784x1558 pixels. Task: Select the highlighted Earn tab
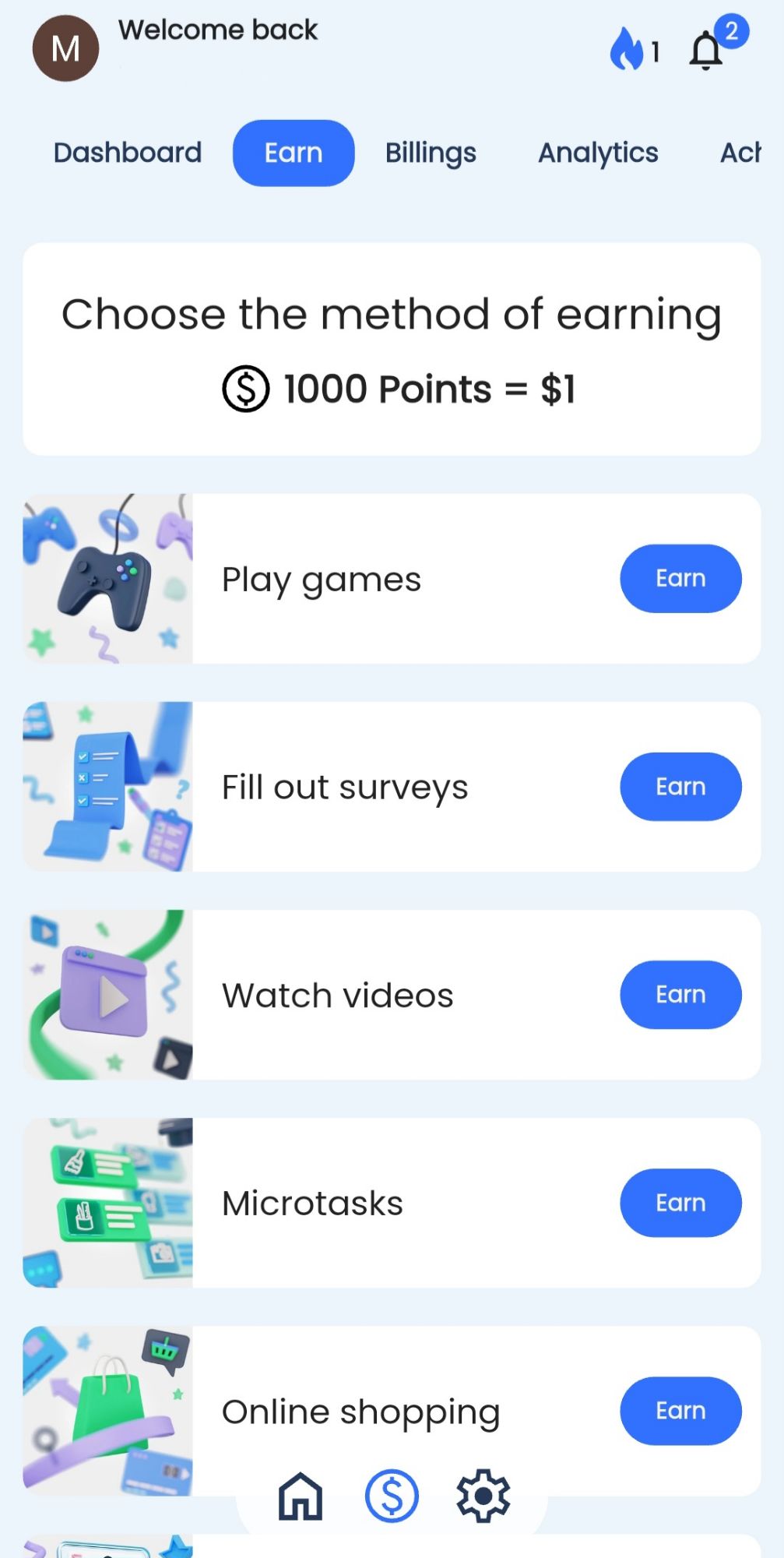point(293,153)
